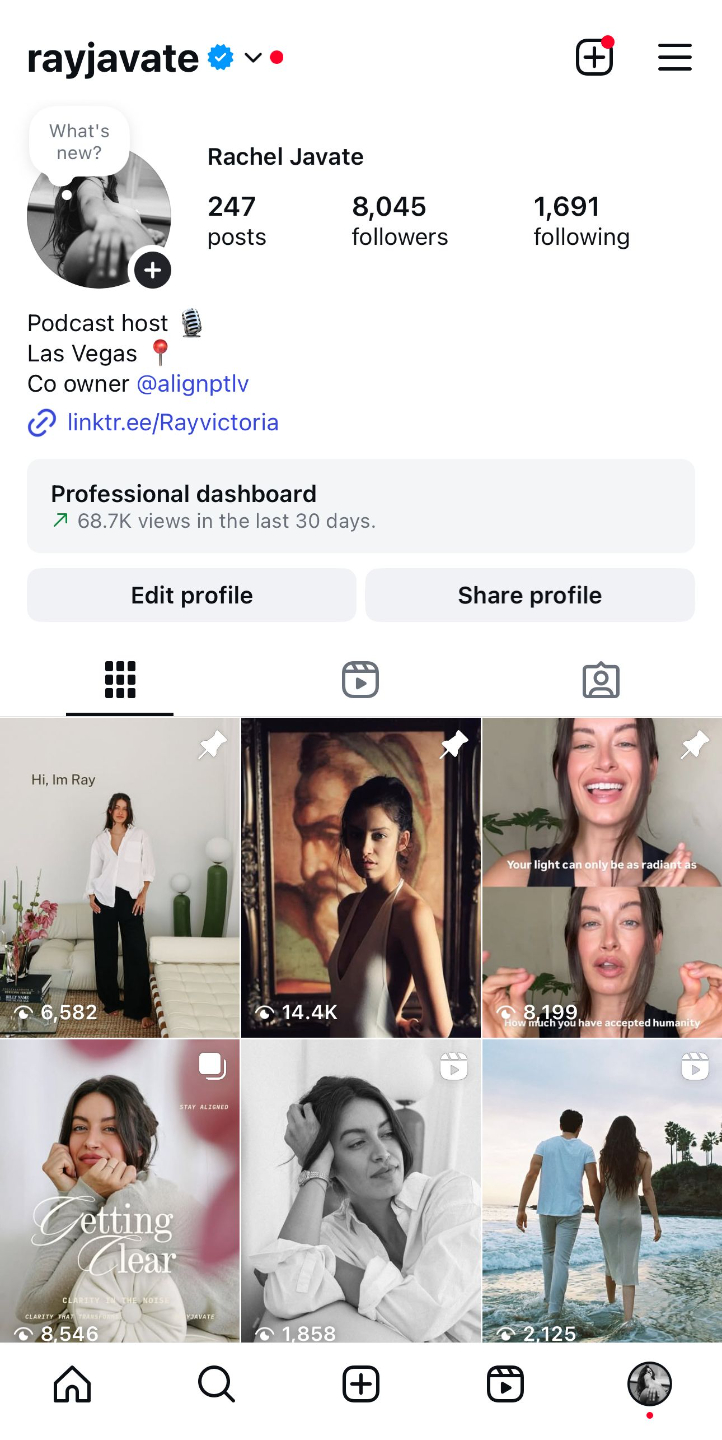Tap the What's new? note bubble
Screen dimensions: 722x1440
click(79, 141)
